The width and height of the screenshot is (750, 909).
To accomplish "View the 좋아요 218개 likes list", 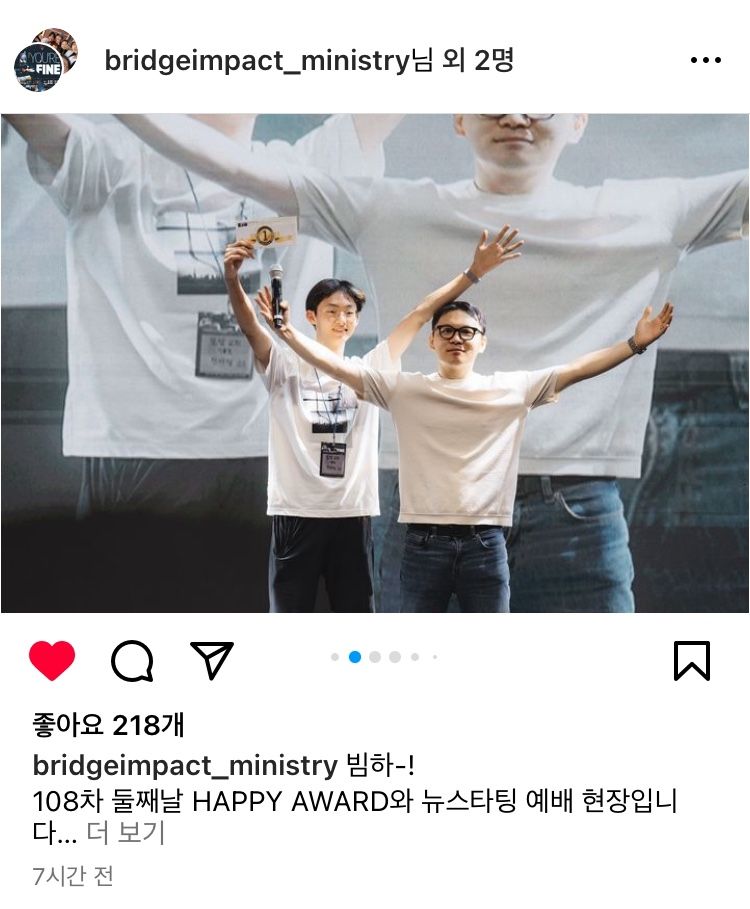I will pyautogui.click(x=108, y=725).
